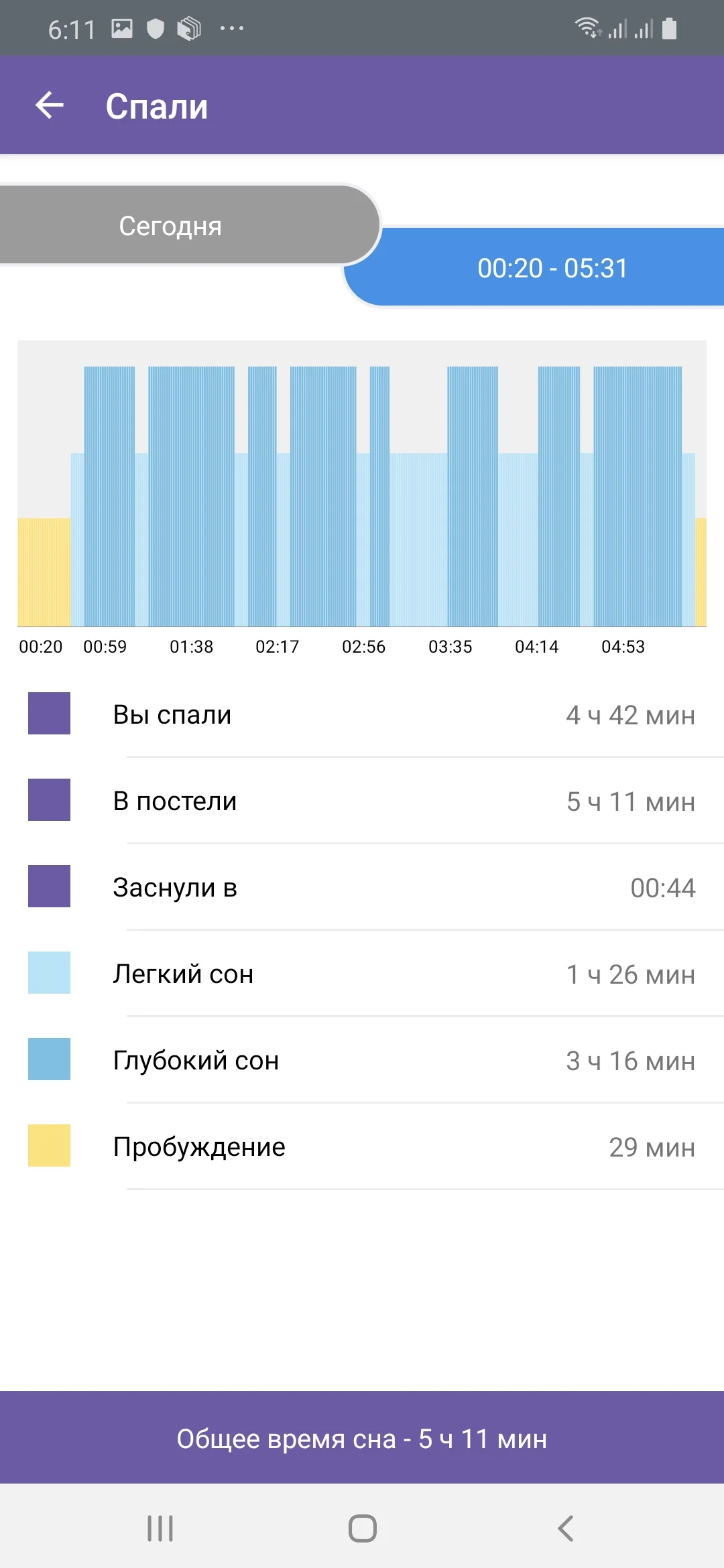
Task: Go to the home screen
Action: 362,1528
